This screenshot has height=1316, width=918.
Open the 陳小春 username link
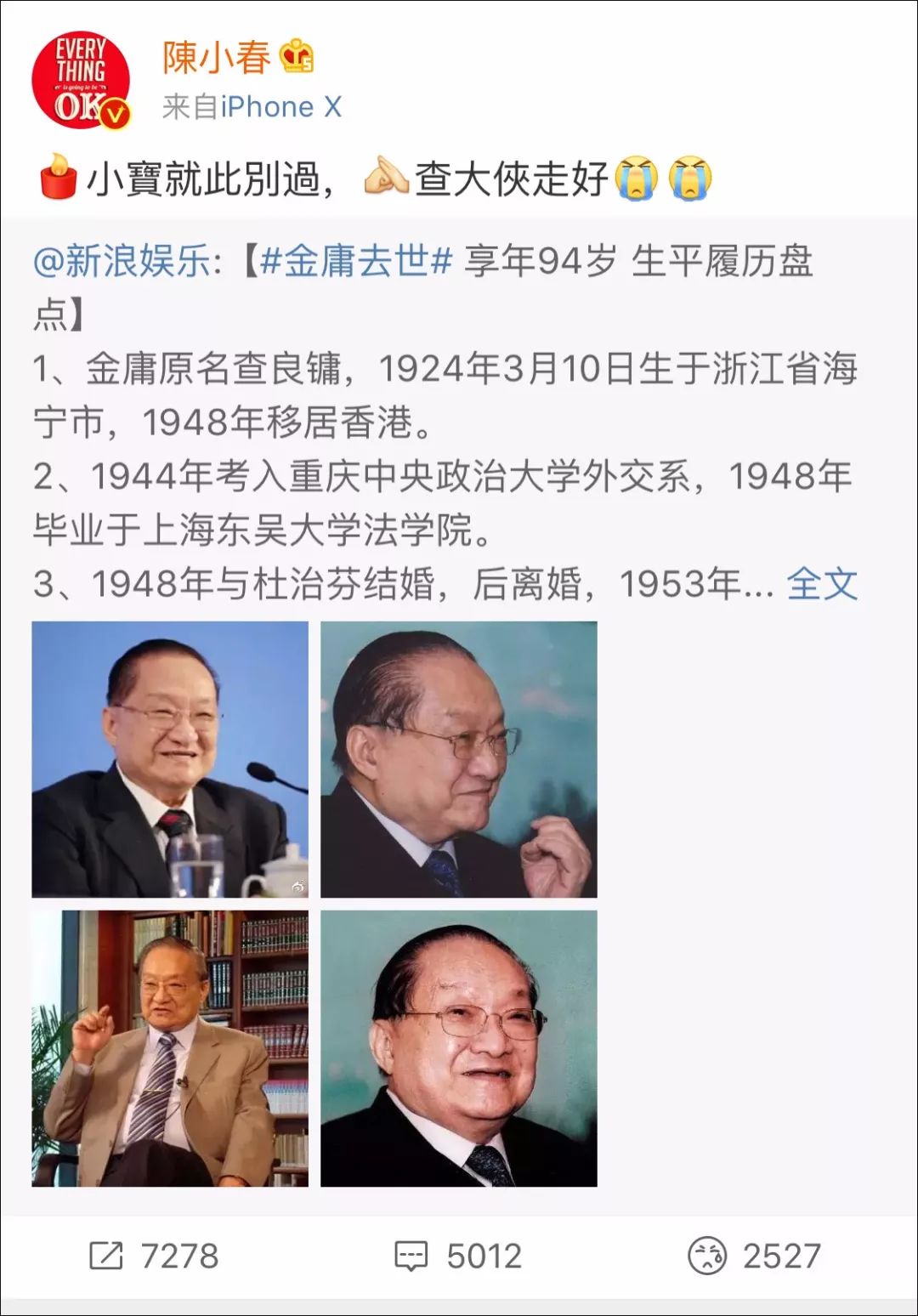tap(216, 57)
